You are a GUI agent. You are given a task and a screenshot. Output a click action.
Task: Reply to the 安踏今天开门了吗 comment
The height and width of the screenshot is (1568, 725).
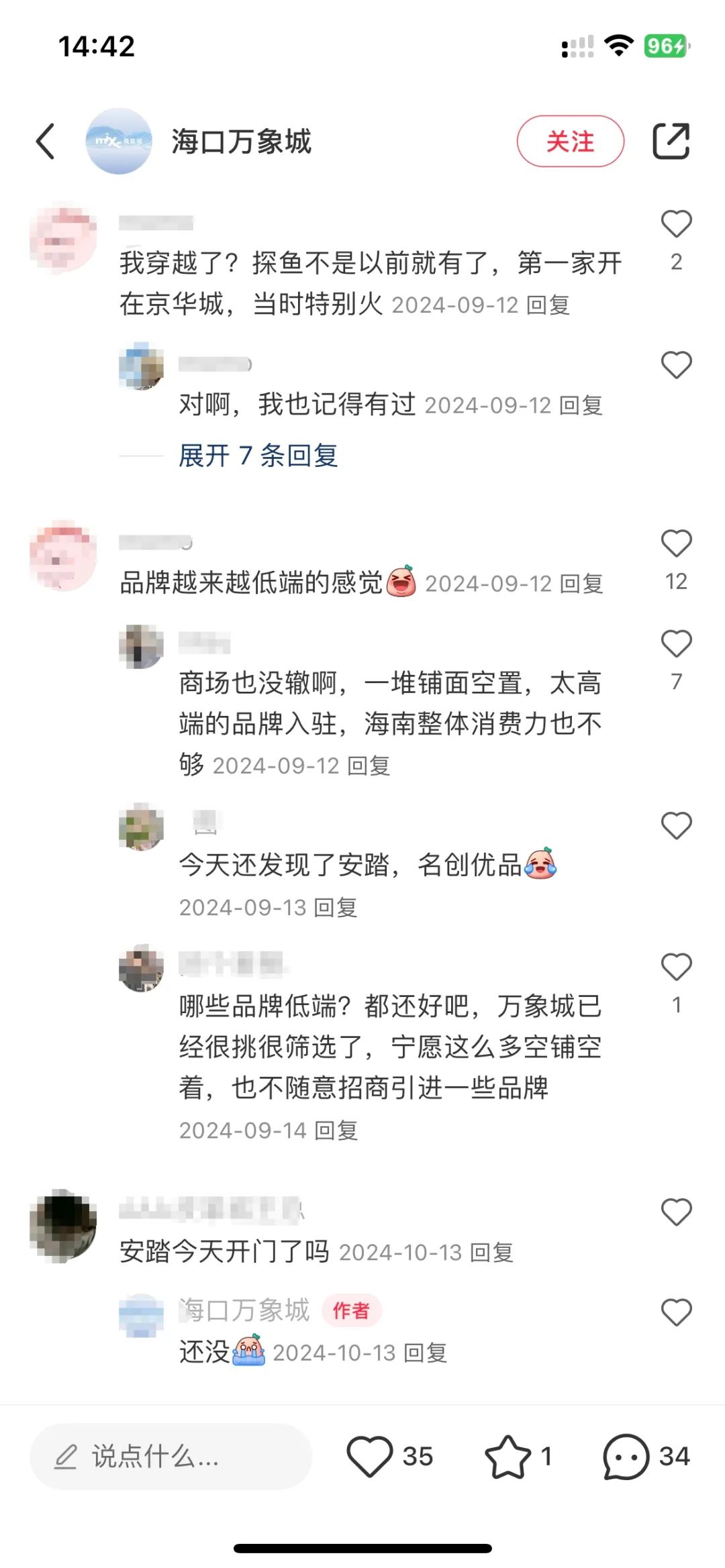[492, 1253]
